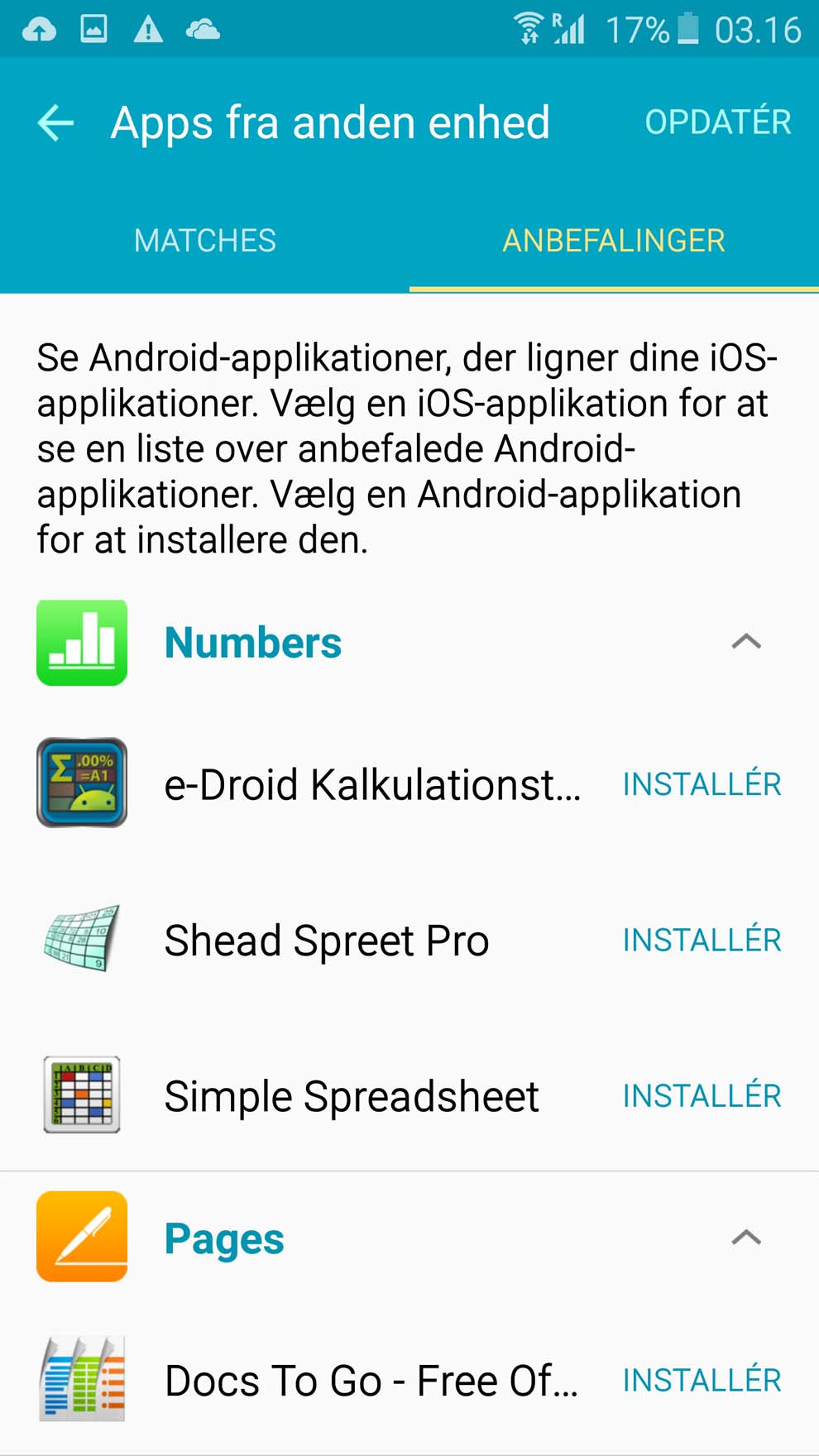Switch to the MATCHES tab
The width and height of the screenshot is (819, 1456).
pyautogui.click(x=205, y=241)
